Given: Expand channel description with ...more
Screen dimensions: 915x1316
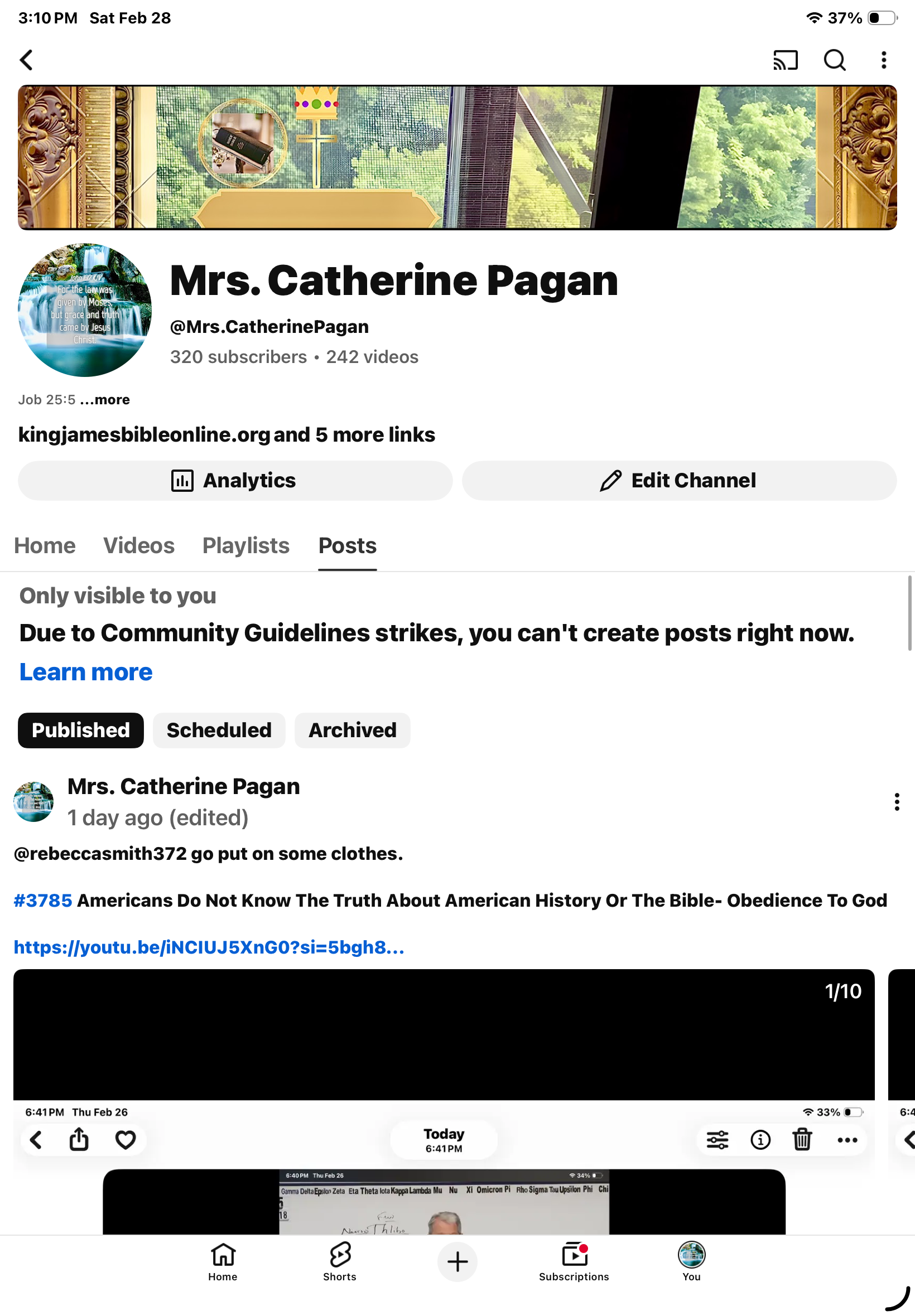Looking at the screenshot, I should [x=105, y=399].
